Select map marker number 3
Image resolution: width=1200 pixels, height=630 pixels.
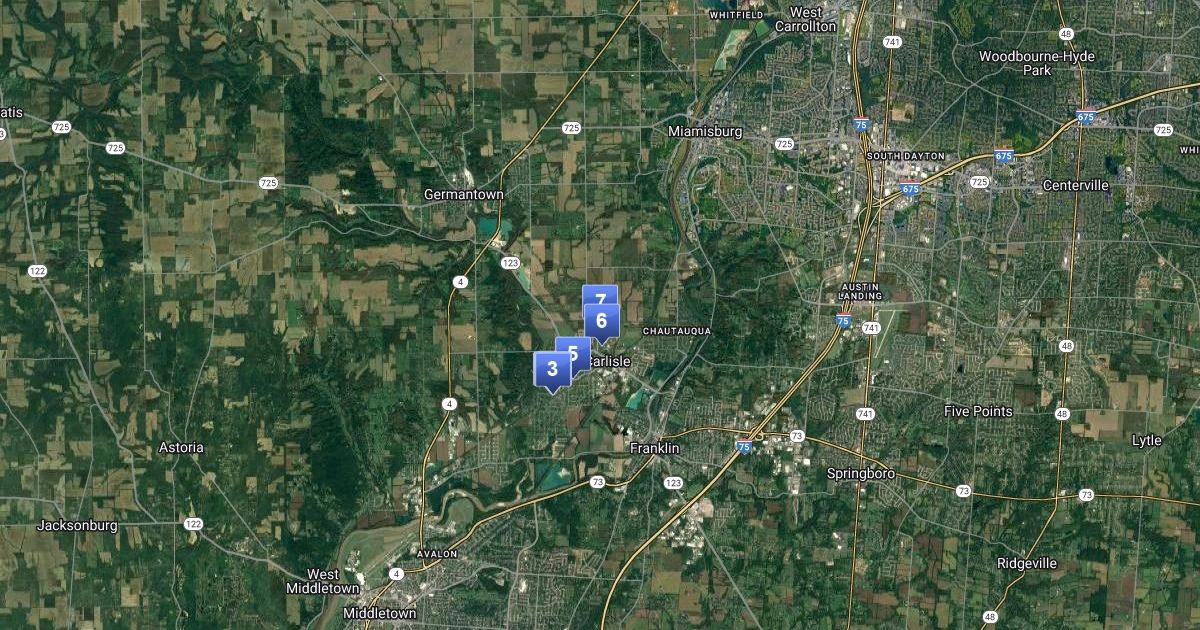(550, 369)
